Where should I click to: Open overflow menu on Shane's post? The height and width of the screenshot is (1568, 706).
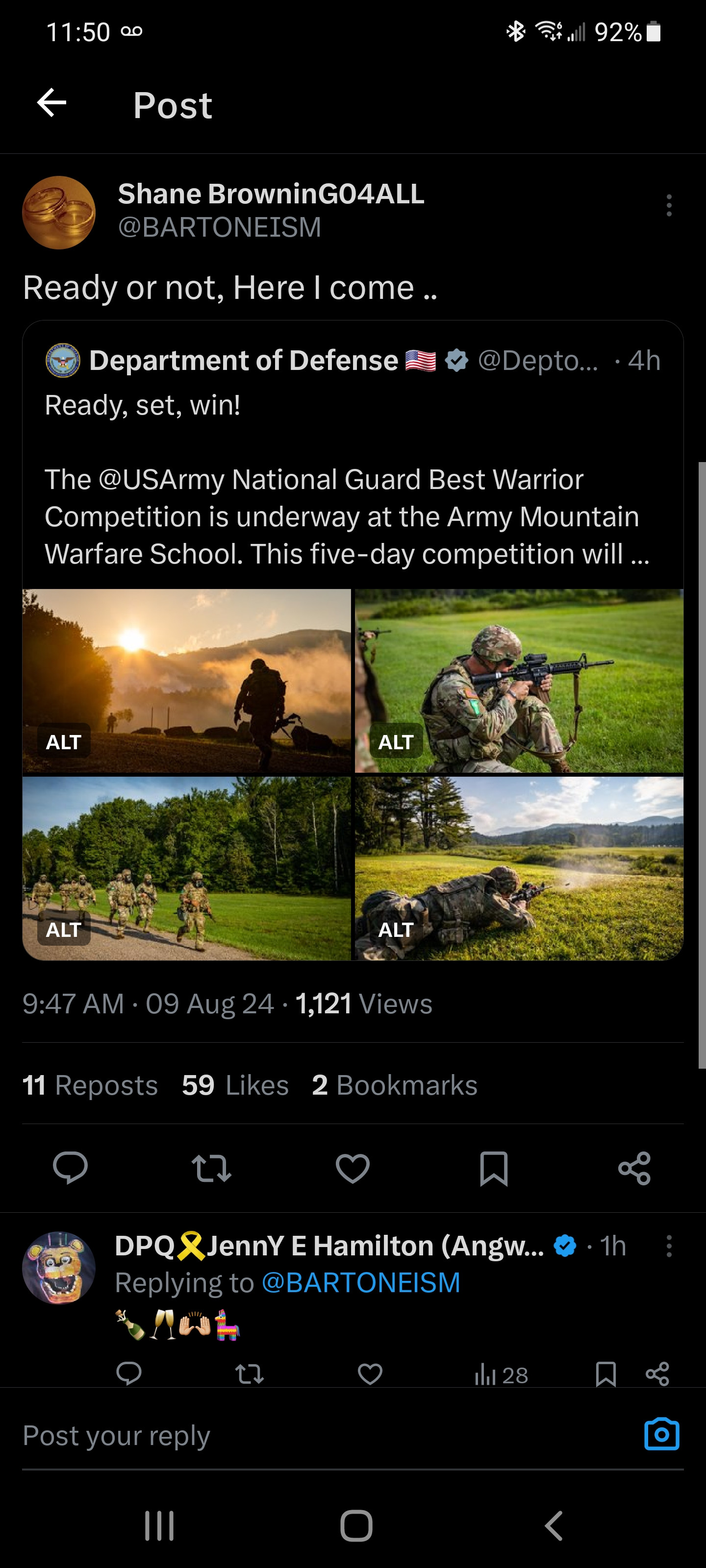669,206
